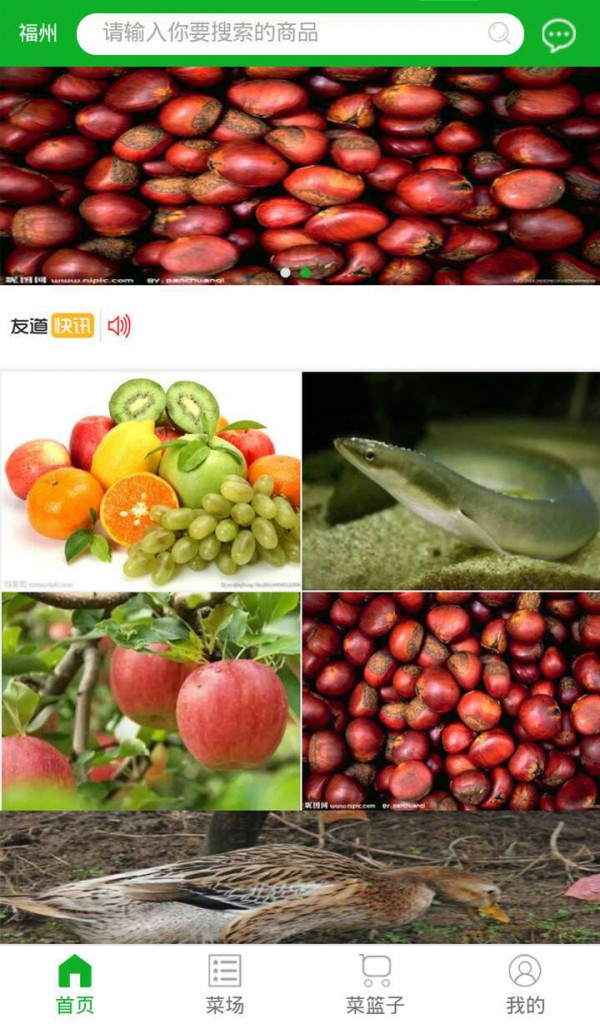
Task: Open the chestnuts grid tile
Action: (x=451, y=700)
